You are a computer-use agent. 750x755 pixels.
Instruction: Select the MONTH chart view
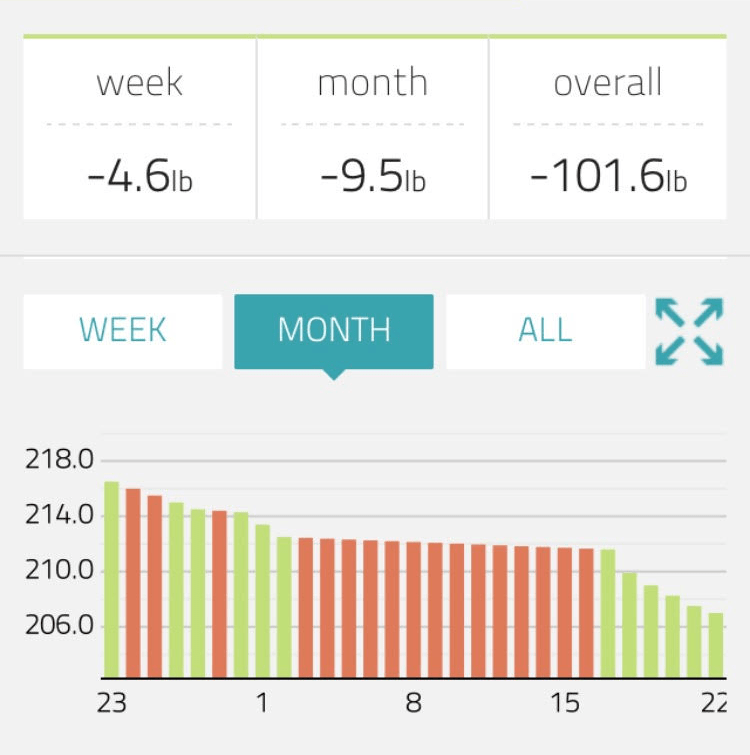pos(334,331)
